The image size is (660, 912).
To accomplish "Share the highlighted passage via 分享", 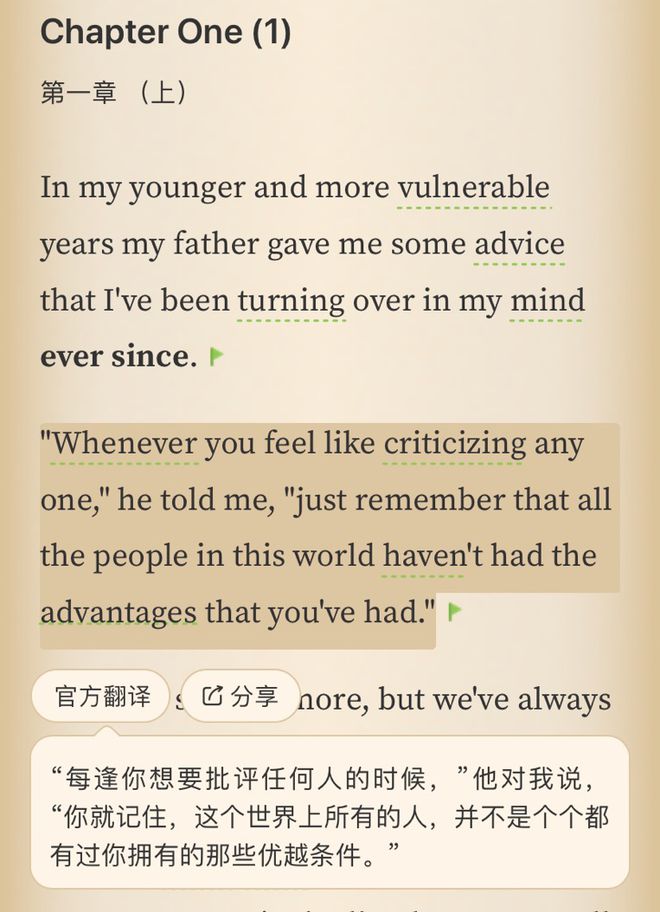I will point(240,697).
